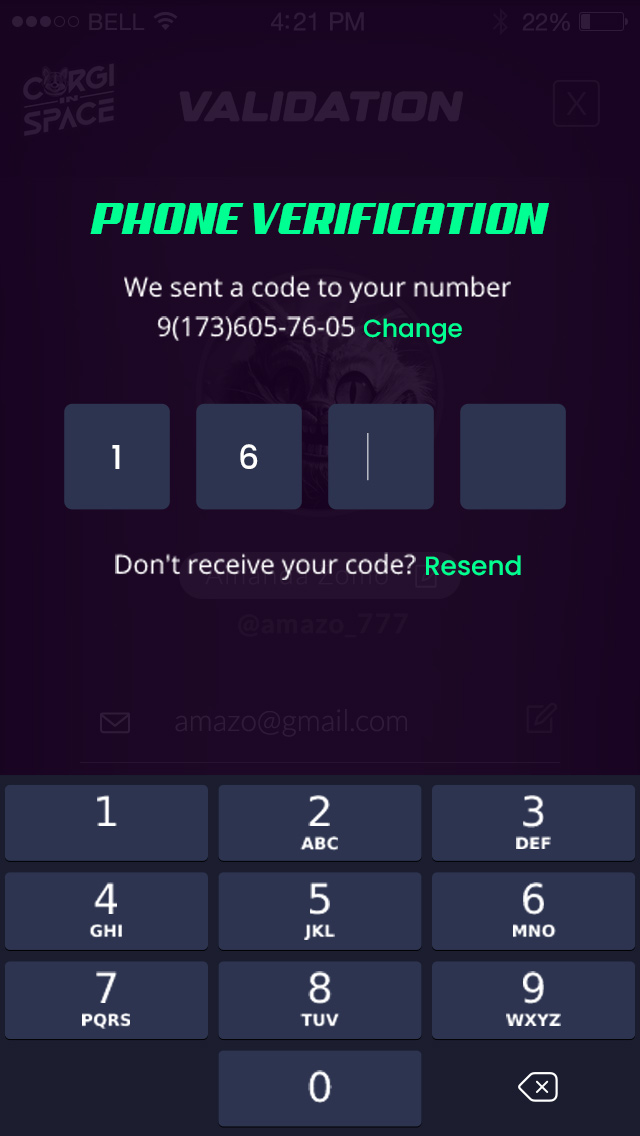This screenshot has height=1136, width=640.
Task: Enter digit 6 MNO on the keypad
Action: pyautogui.click(x=533, y=911)
